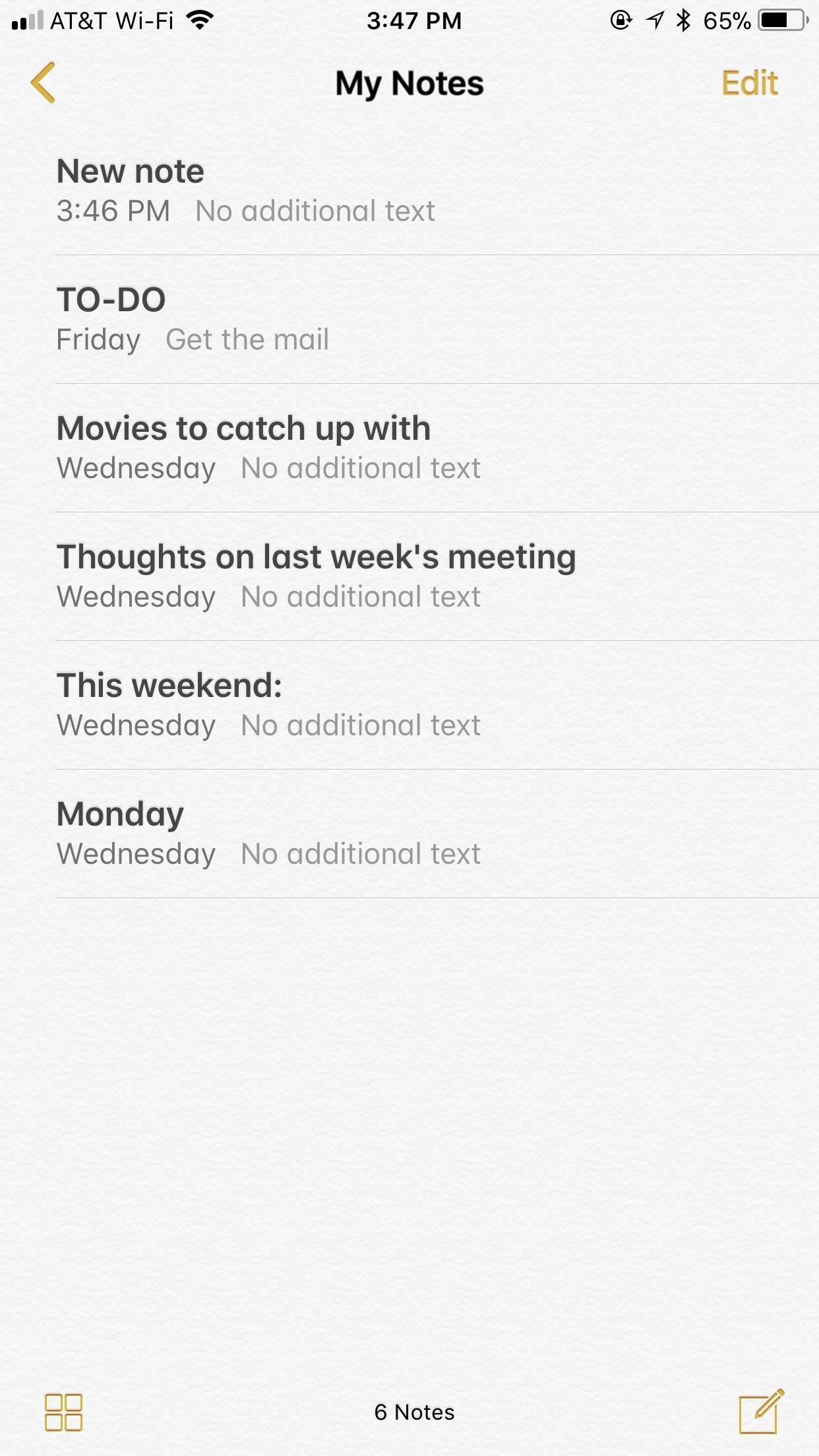819x1456 pixels.
Task: Open the note titled Monday
Action: tap(409, 834)
